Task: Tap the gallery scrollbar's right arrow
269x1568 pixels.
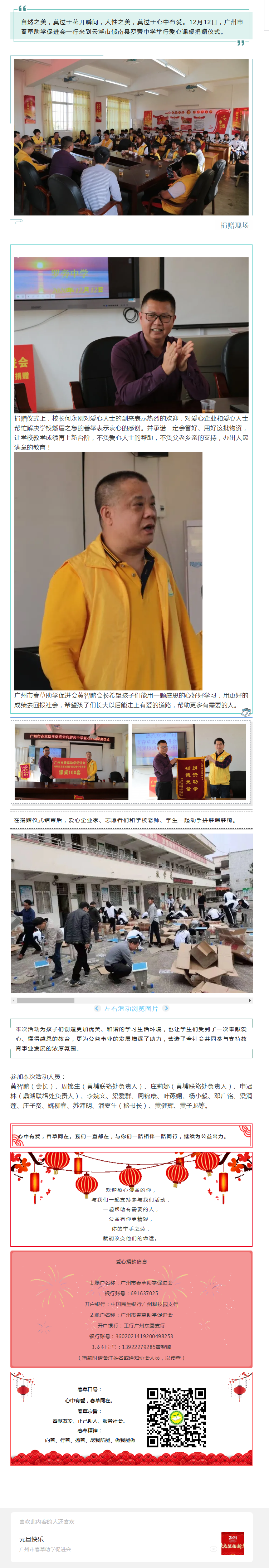Action: tap(250, 1000)
